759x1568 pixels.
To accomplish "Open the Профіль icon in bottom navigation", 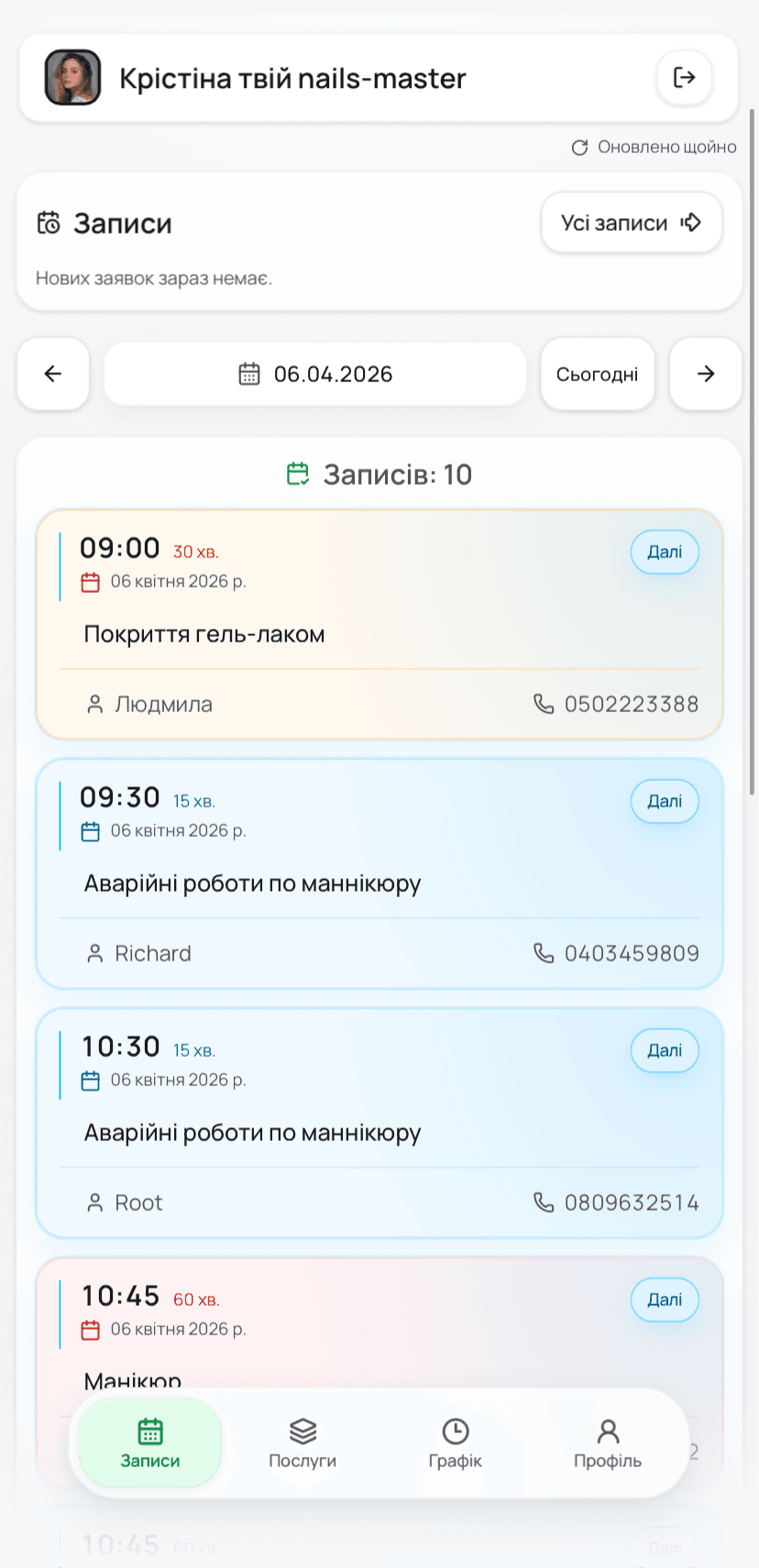I will pos(608,1443).
